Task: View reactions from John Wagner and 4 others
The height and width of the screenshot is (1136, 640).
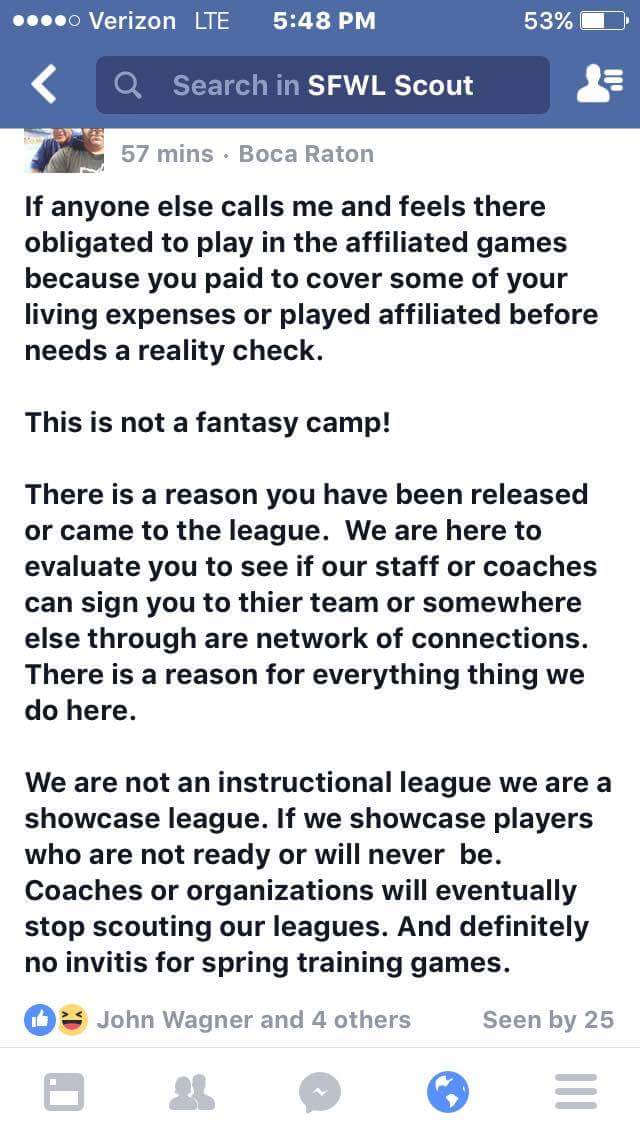Action: click(x=252, y=1019)
